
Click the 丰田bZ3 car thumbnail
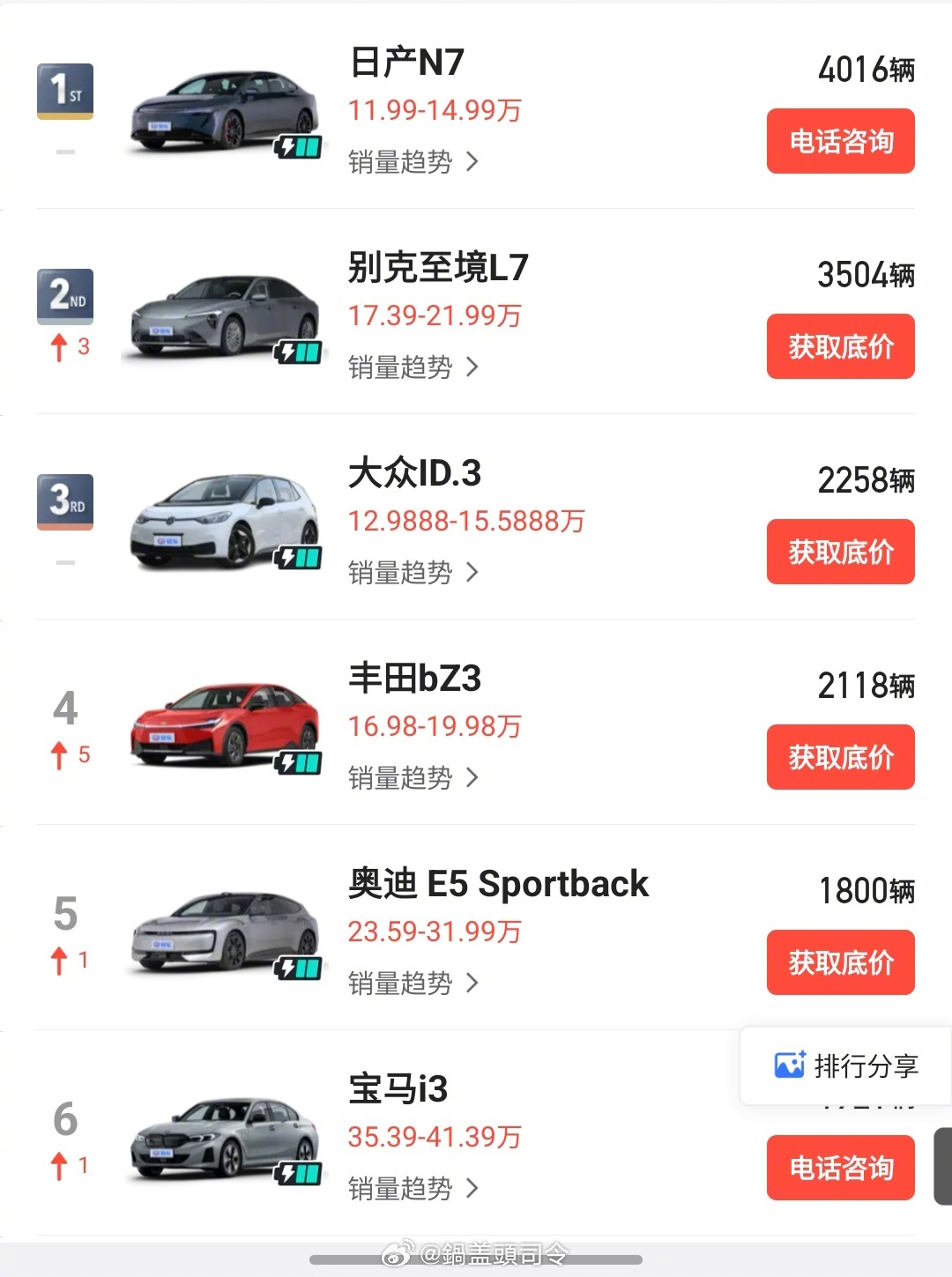[x=225, y=725]
